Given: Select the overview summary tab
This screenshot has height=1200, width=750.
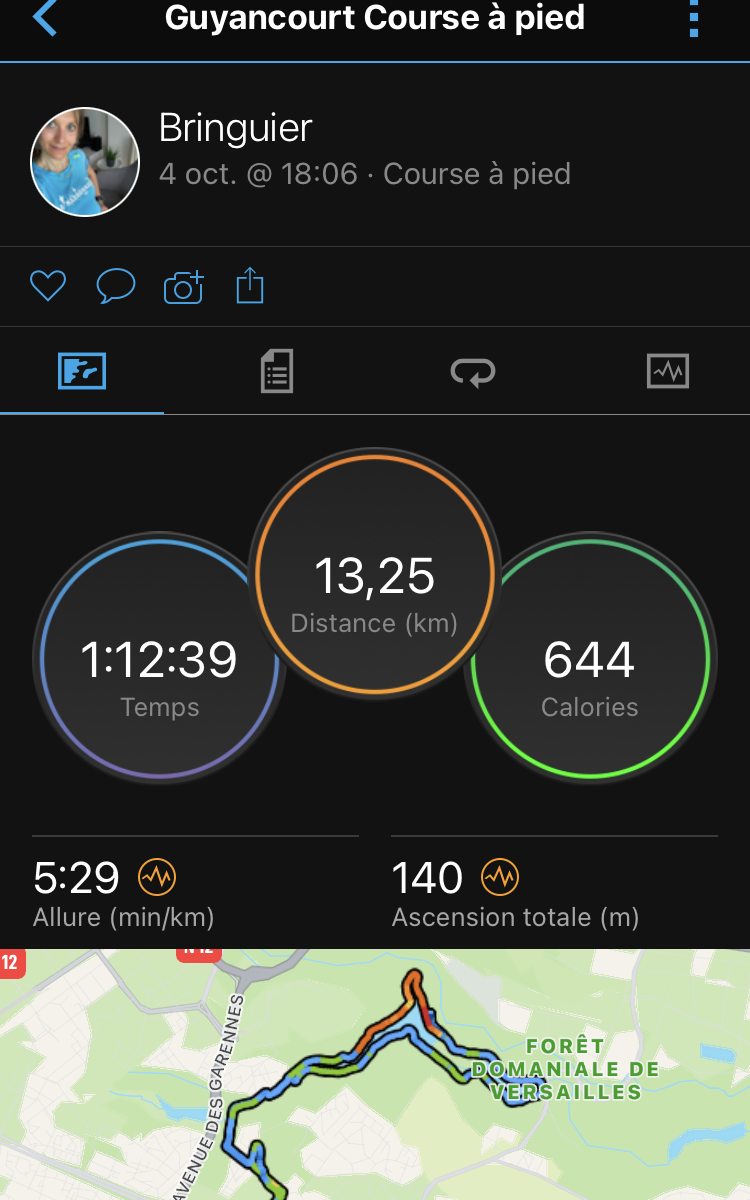Looking at the screenshot, I should (82, 372).
